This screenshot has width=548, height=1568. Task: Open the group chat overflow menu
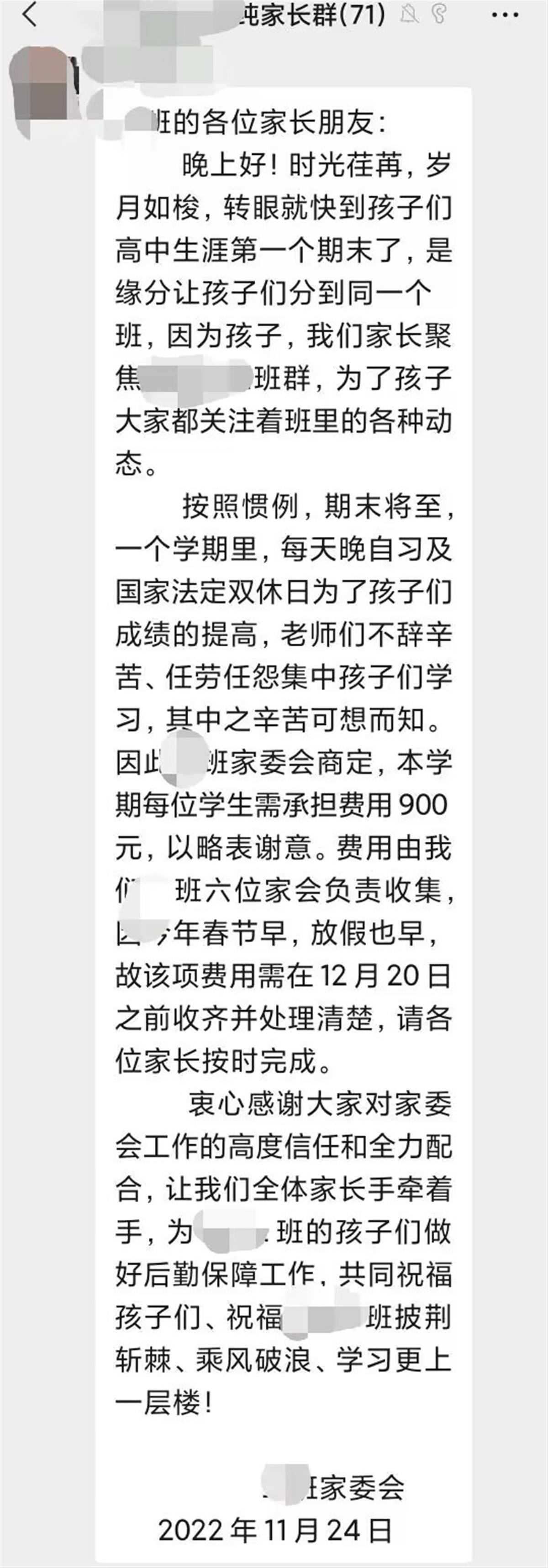tap(505, 15)
